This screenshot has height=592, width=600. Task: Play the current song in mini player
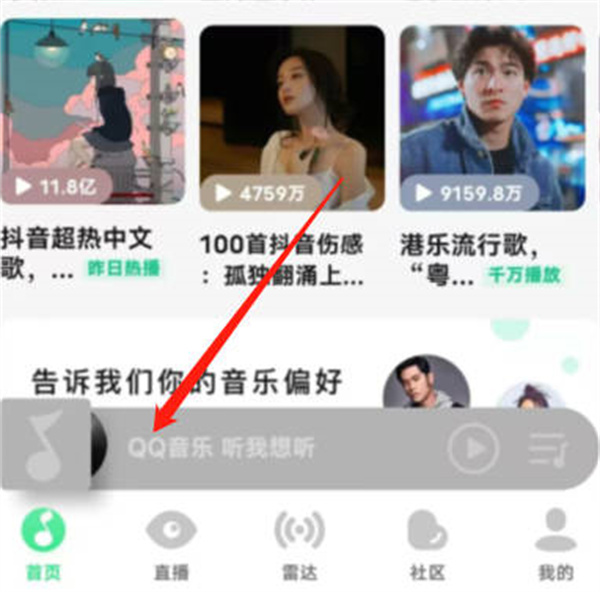(x=473, y=448)
